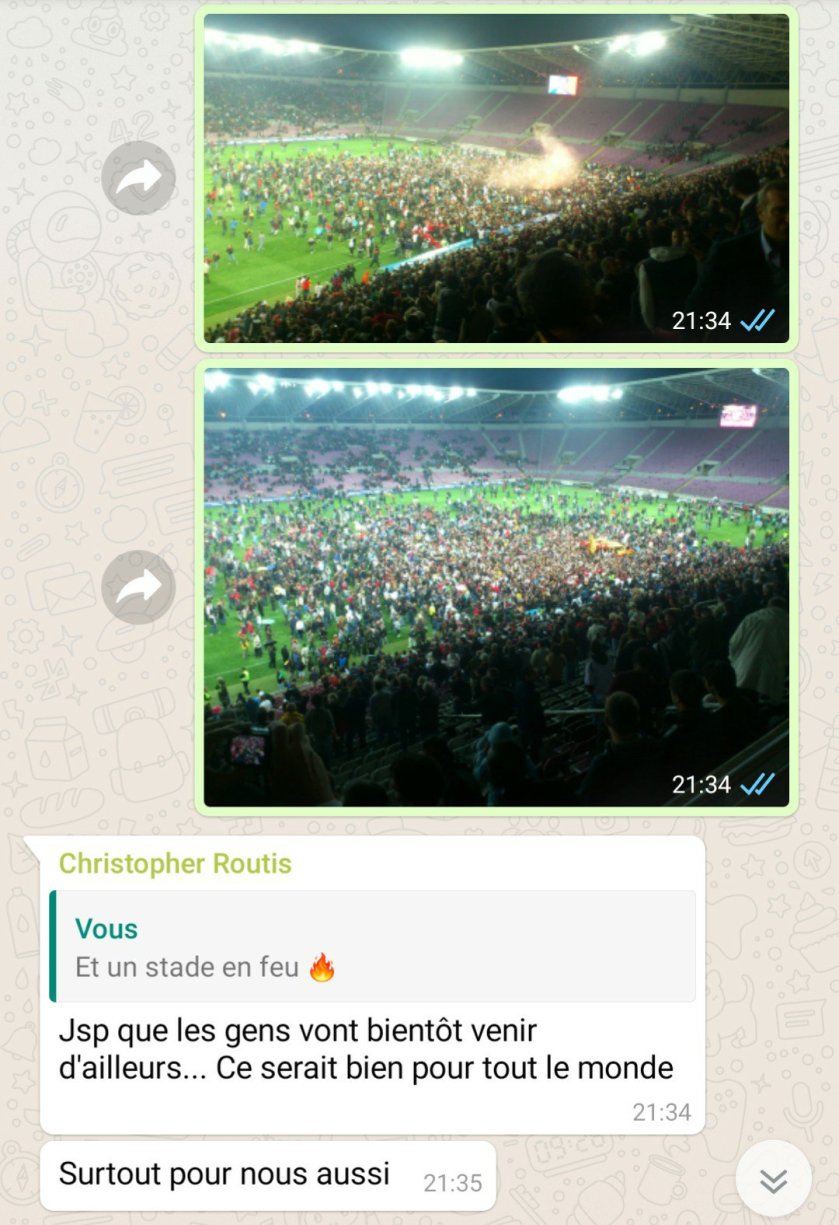Forward the stadium photo with rising smoke

pos(138,178)
